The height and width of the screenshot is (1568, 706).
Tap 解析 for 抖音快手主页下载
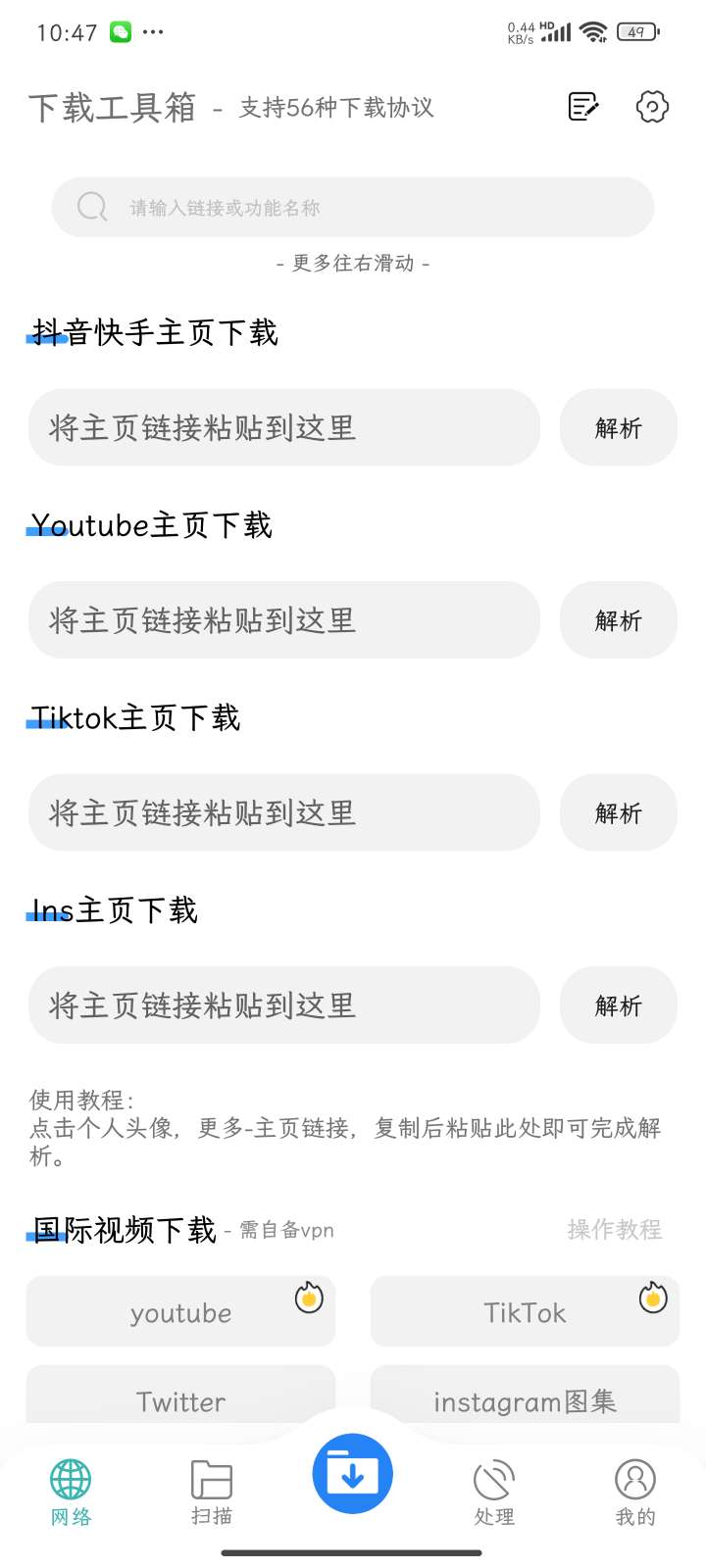618,427
